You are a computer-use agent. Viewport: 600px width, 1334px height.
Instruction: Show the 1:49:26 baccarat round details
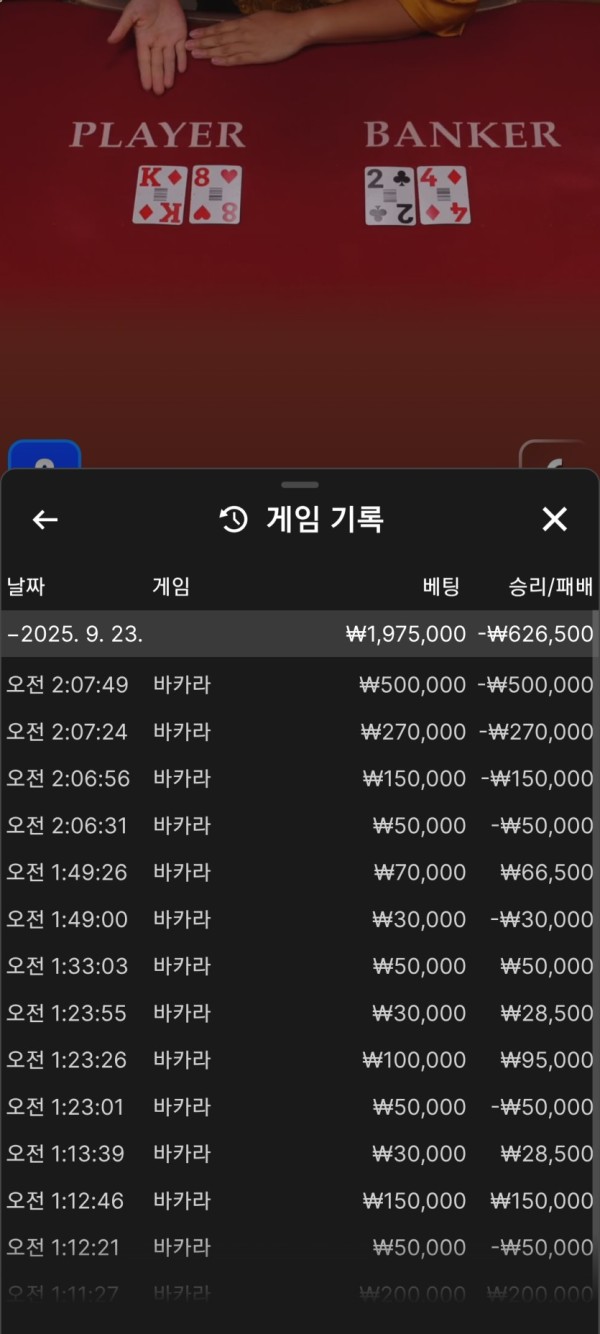pyautogui.click(x=300, y=873)
